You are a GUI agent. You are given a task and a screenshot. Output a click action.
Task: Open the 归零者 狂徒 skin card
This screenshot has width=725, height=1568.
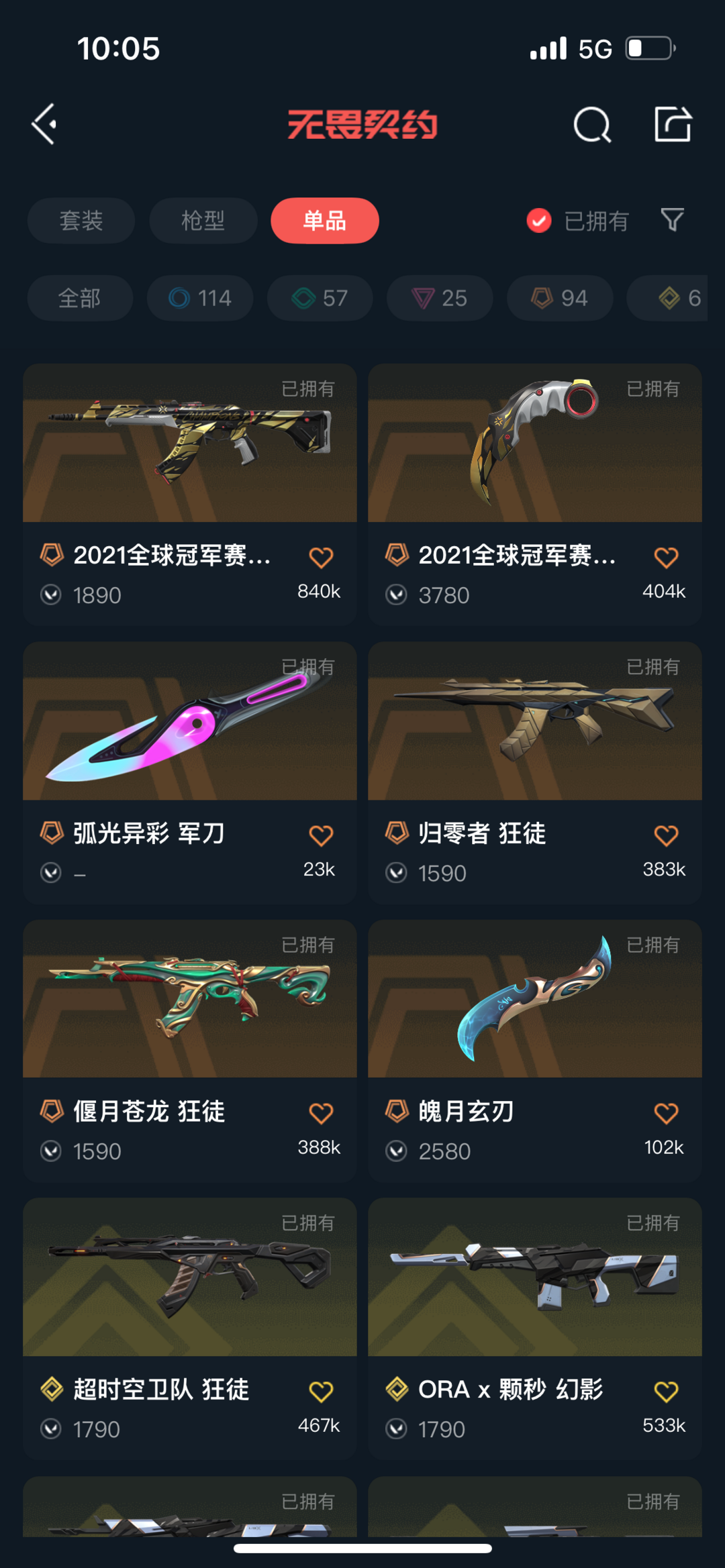coord(535,773)
